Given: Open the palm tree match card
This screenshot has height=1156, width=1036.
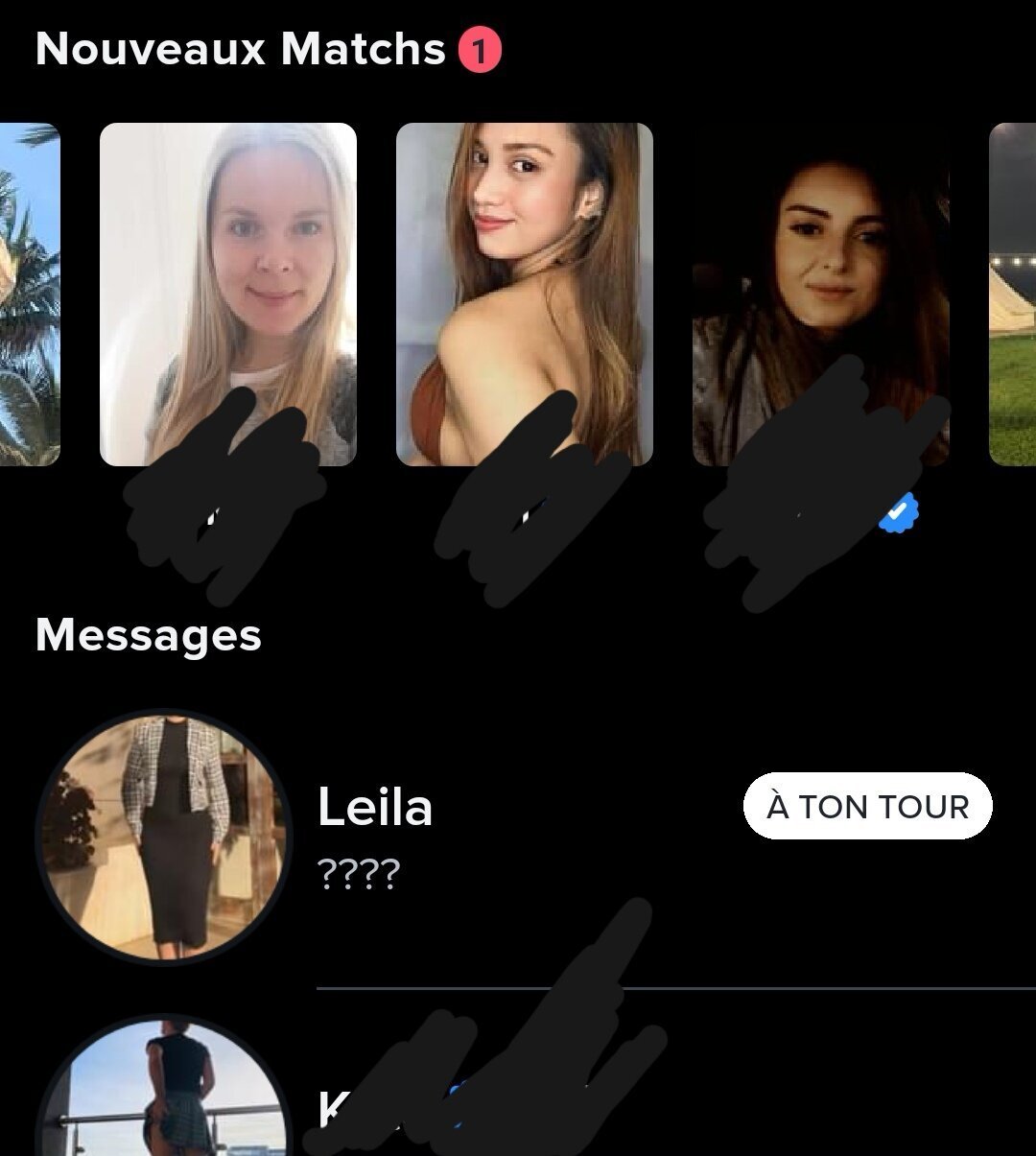Looking at the screenshot, I should coord(29,293).
